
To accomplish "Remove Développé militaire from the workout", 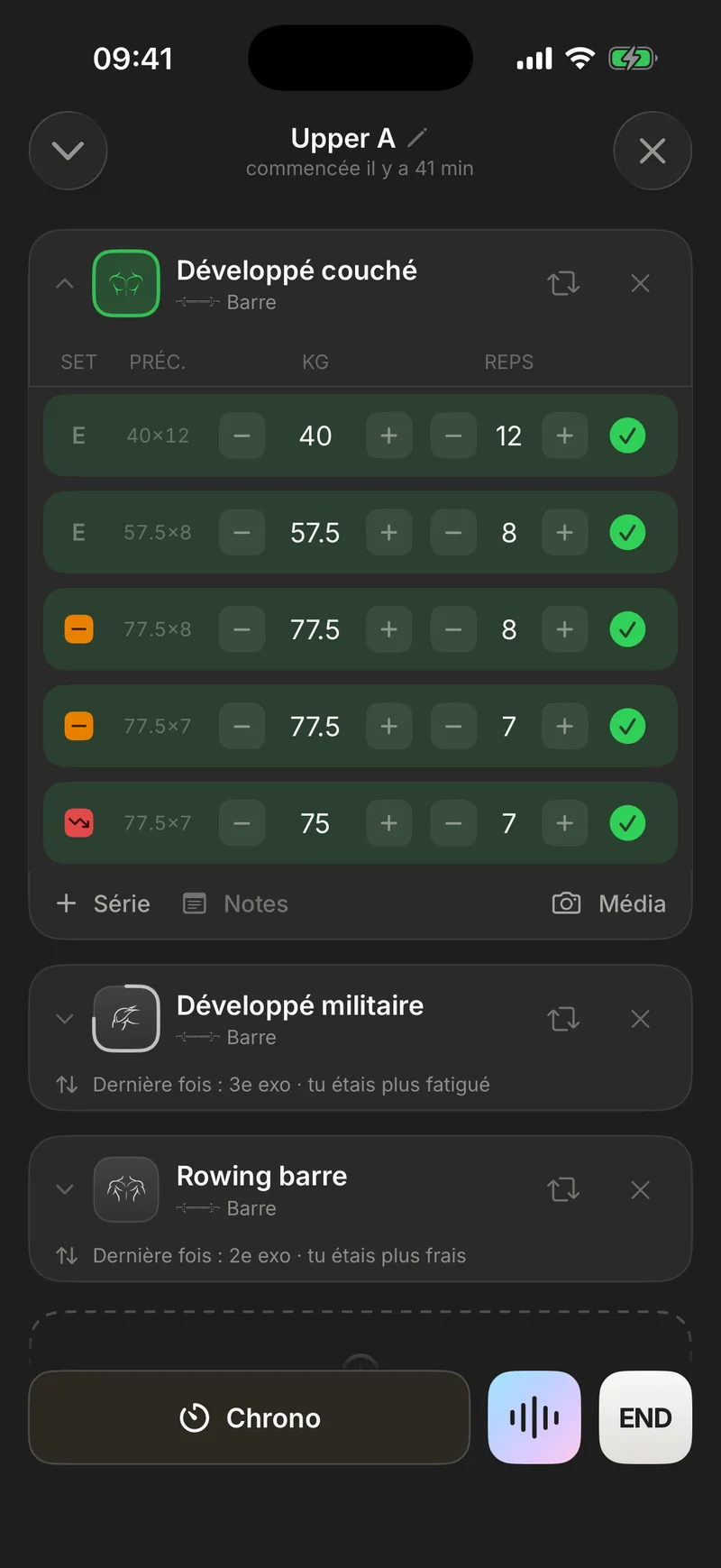I will [641, 1019].
